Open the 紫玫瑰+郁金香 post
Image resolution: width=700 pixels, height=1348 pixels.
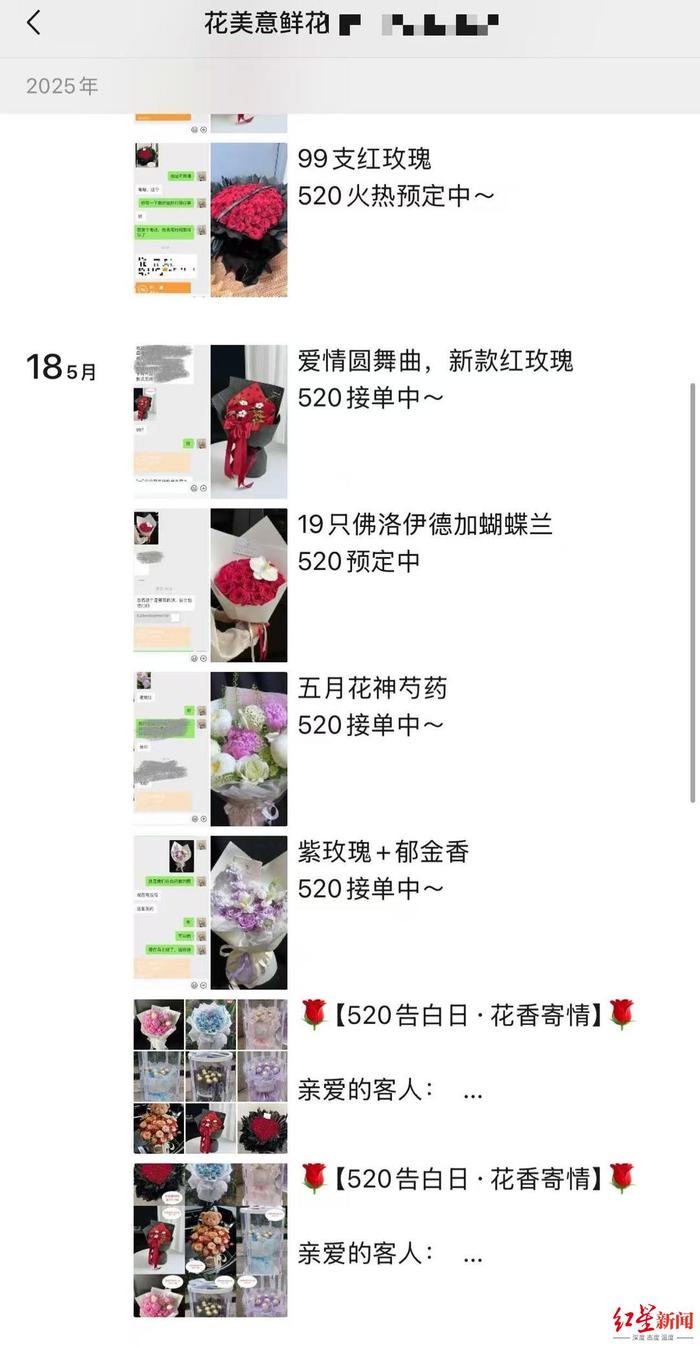coord(383,869)
